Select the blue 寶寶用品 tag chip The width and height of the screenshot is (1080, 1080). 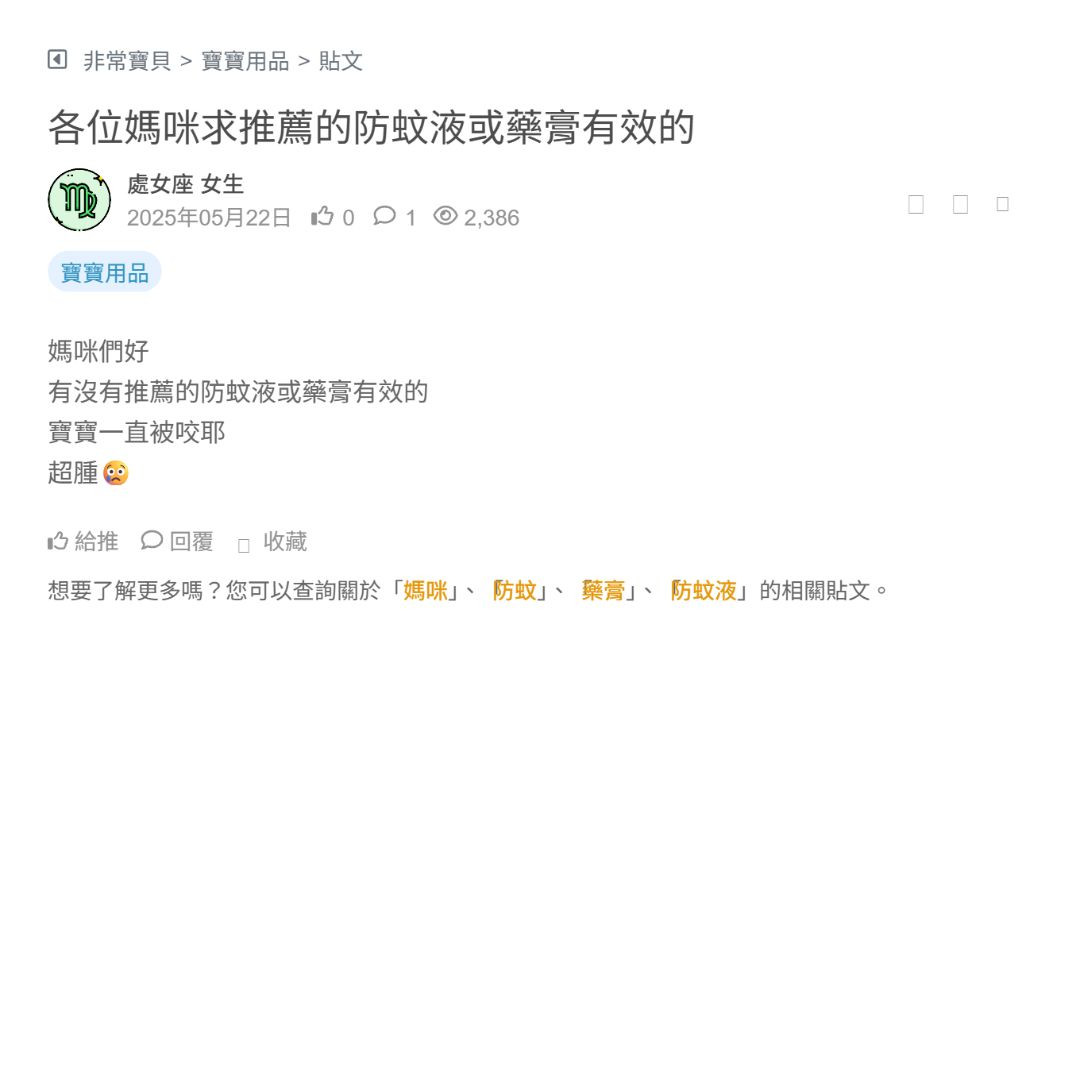tap(104, 273)
